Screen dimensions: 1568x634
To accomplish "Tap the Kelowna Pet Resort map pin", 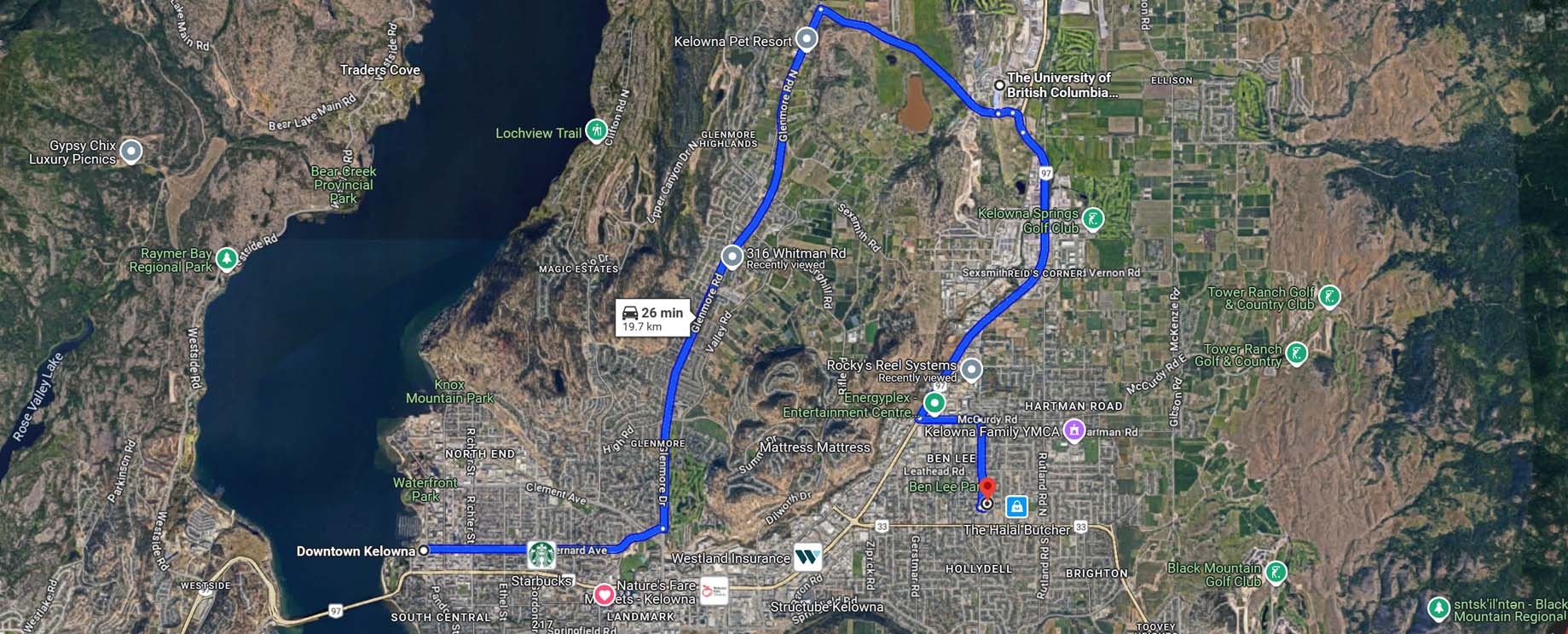I will click(806, 39).
